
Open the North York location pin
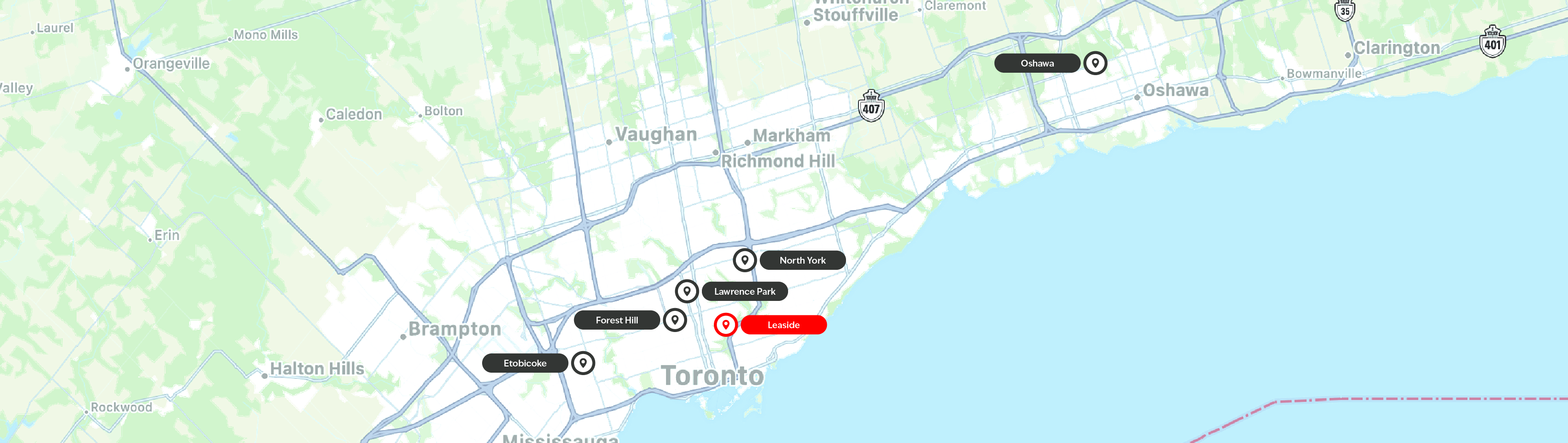click(744, 260)
